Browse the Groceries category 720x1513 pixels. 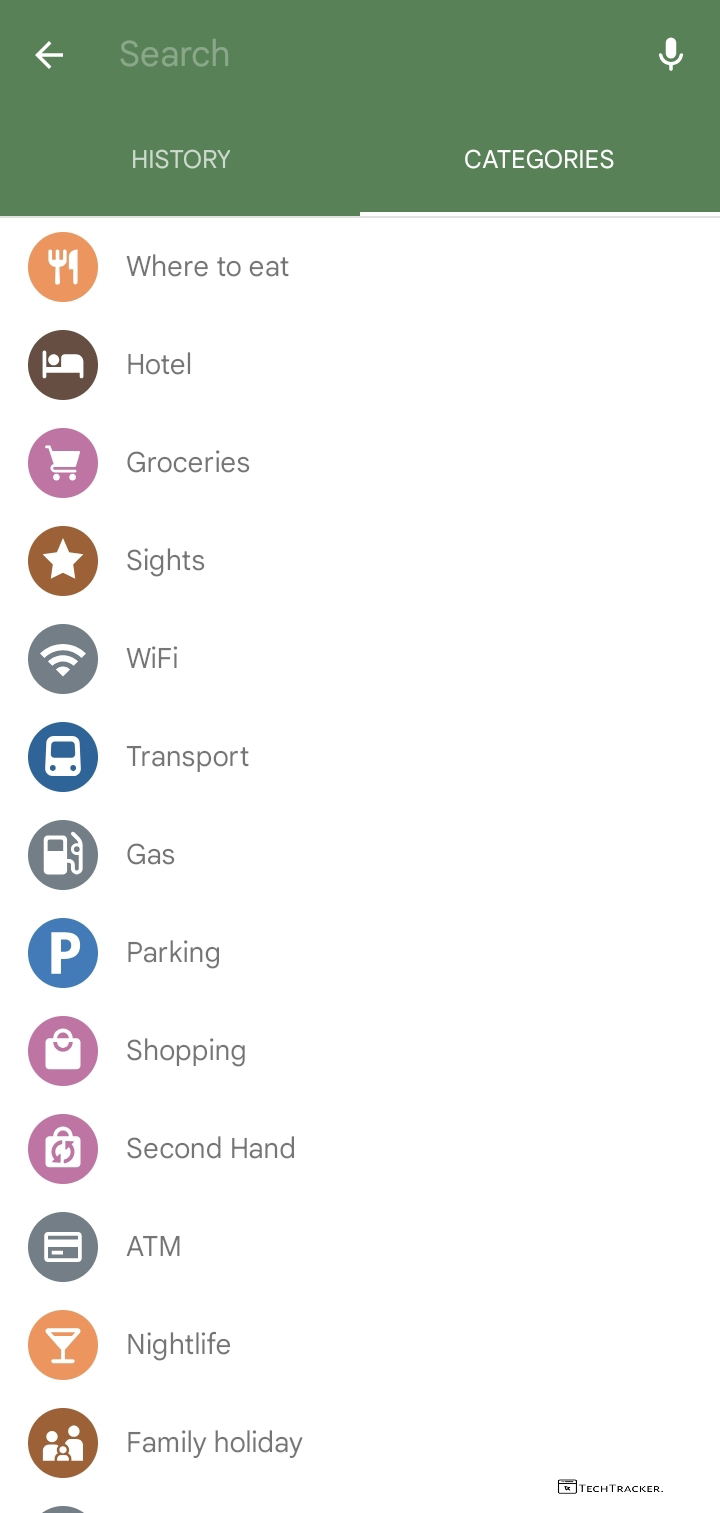[188, 463]
